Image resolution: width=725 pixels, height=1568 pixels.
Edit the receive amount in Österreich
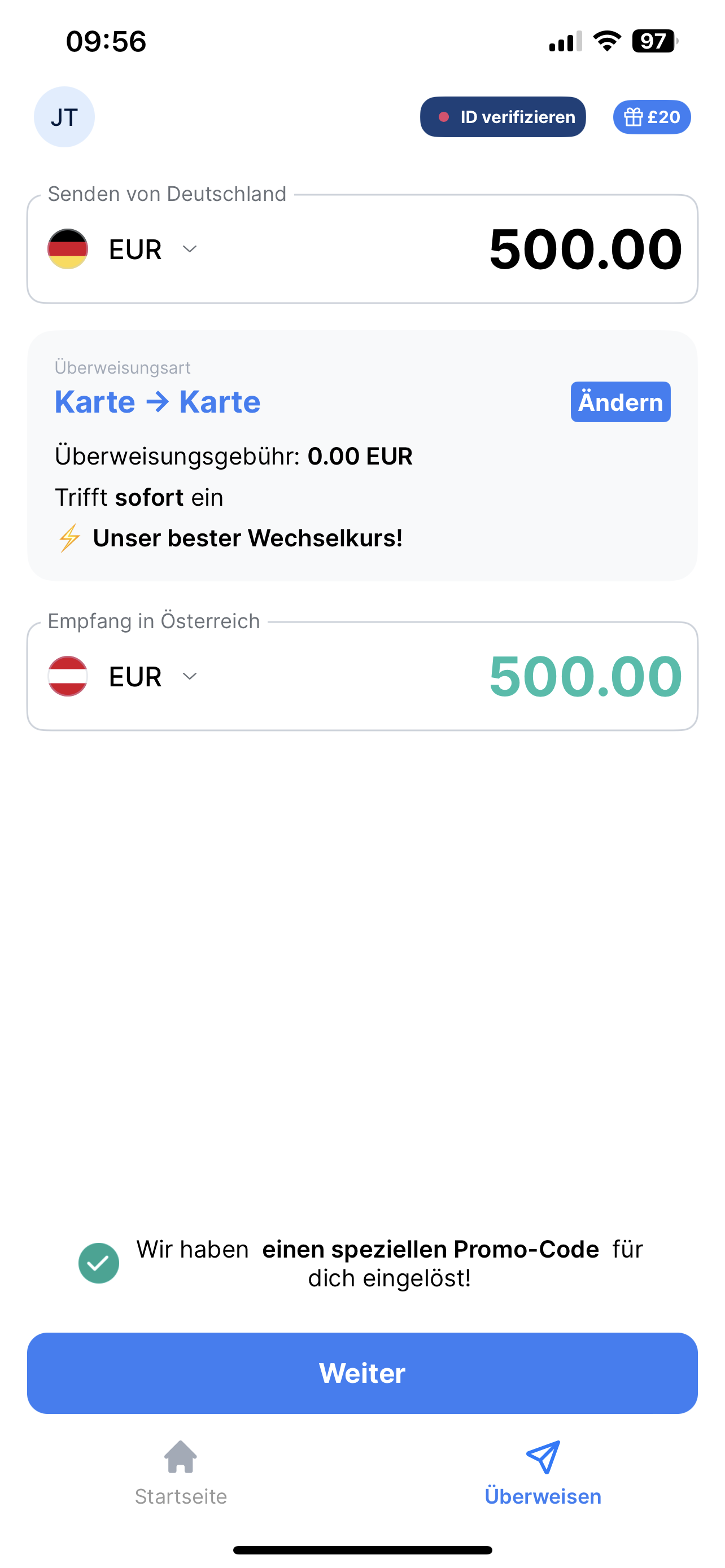(585, 677)
